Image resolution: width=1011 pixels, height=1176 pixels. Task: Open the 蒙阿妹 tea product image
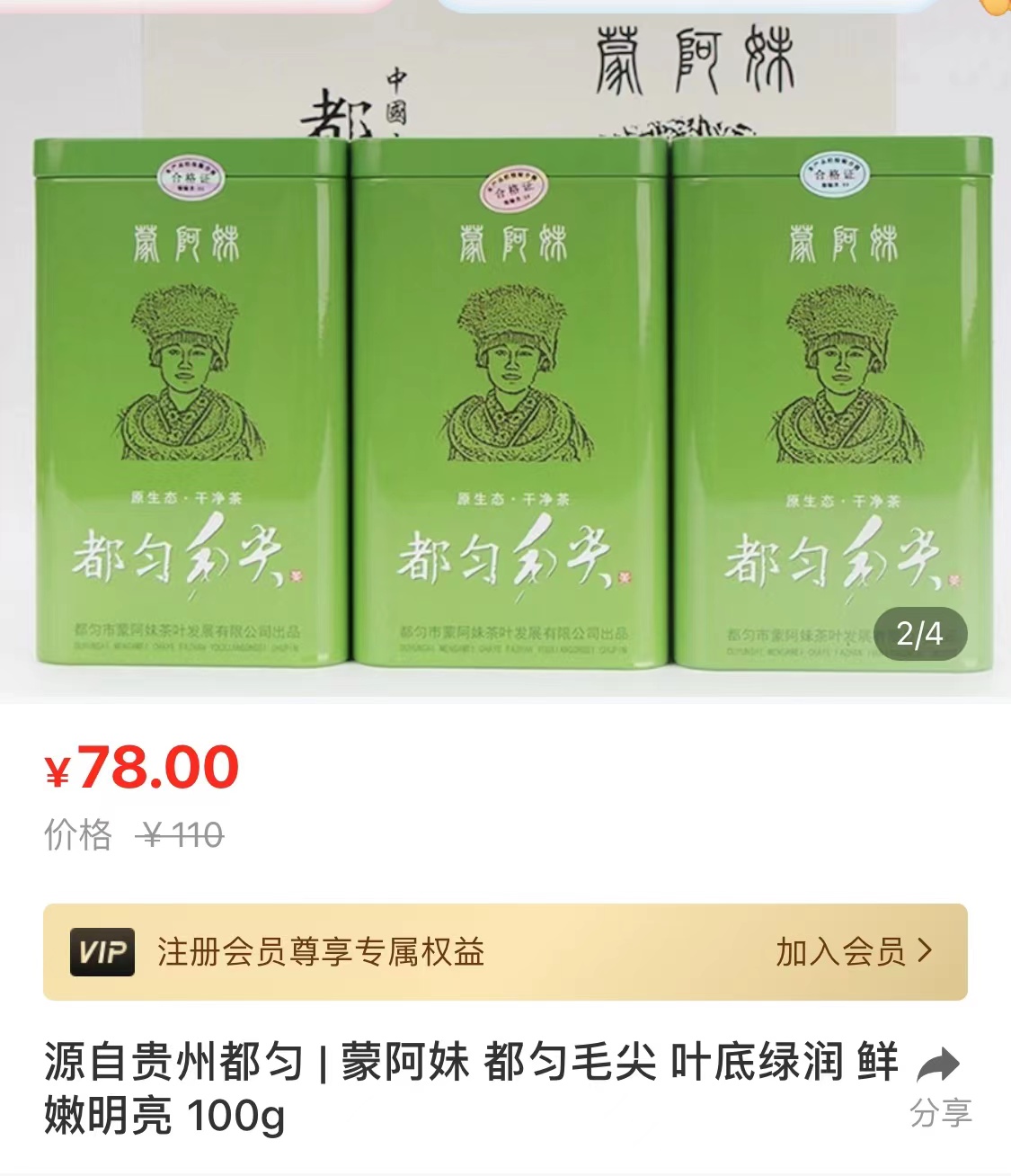[x=505, y=378]
